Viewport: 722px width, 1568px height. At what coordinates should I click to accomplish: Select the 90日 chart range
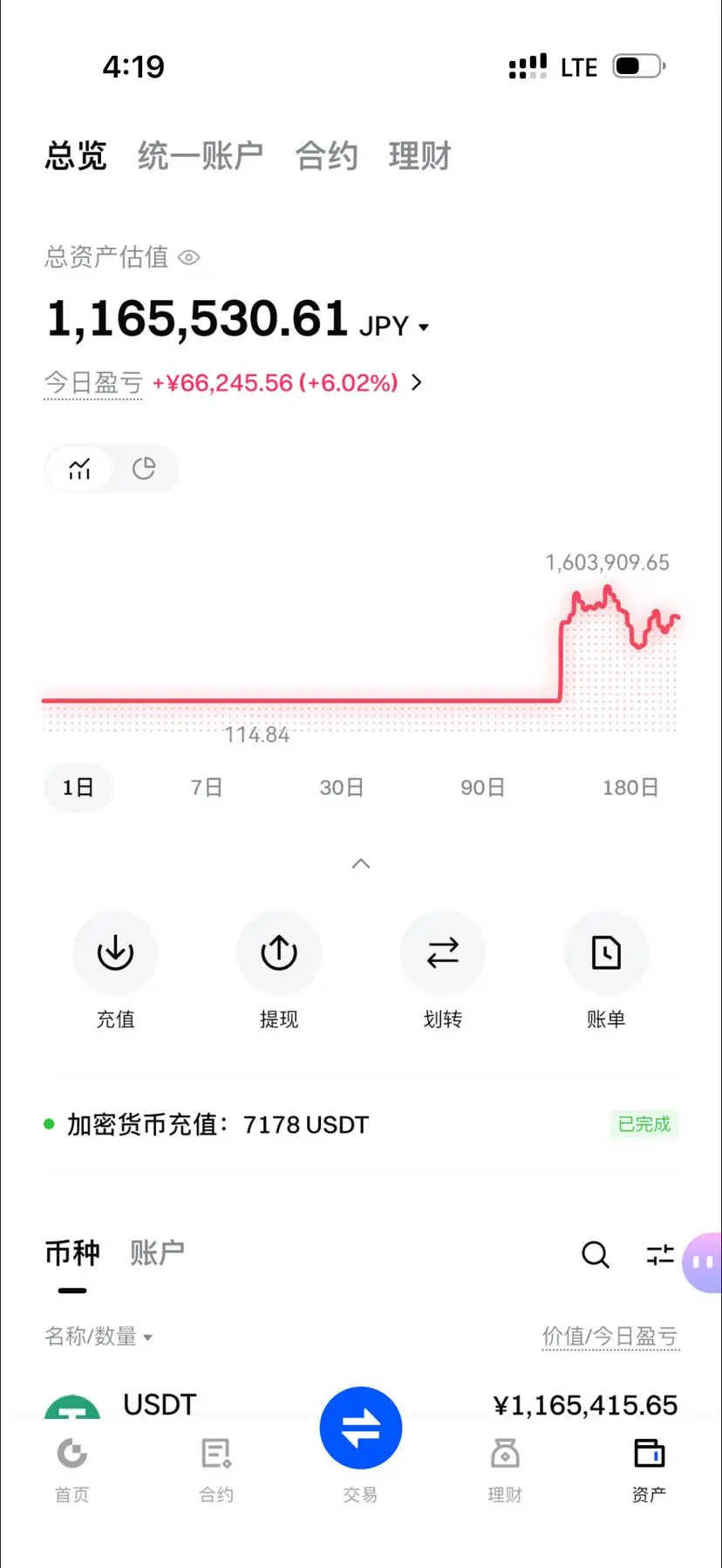coord(483,787)
